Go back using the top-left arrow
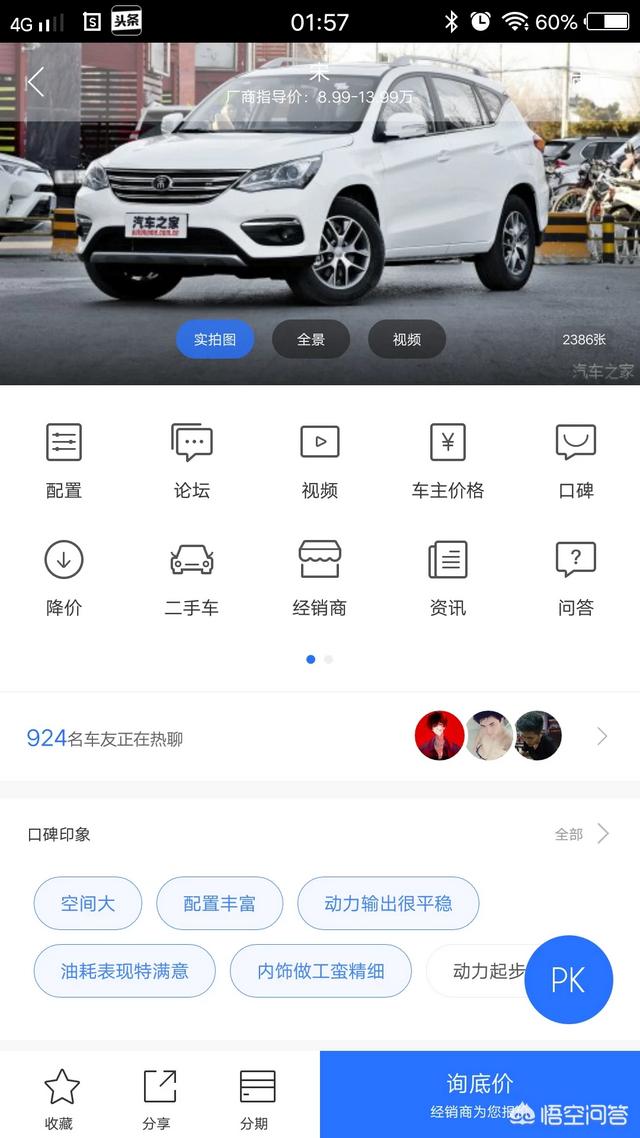The height and width of the screenshot is (1138, 640). point(36,82)
